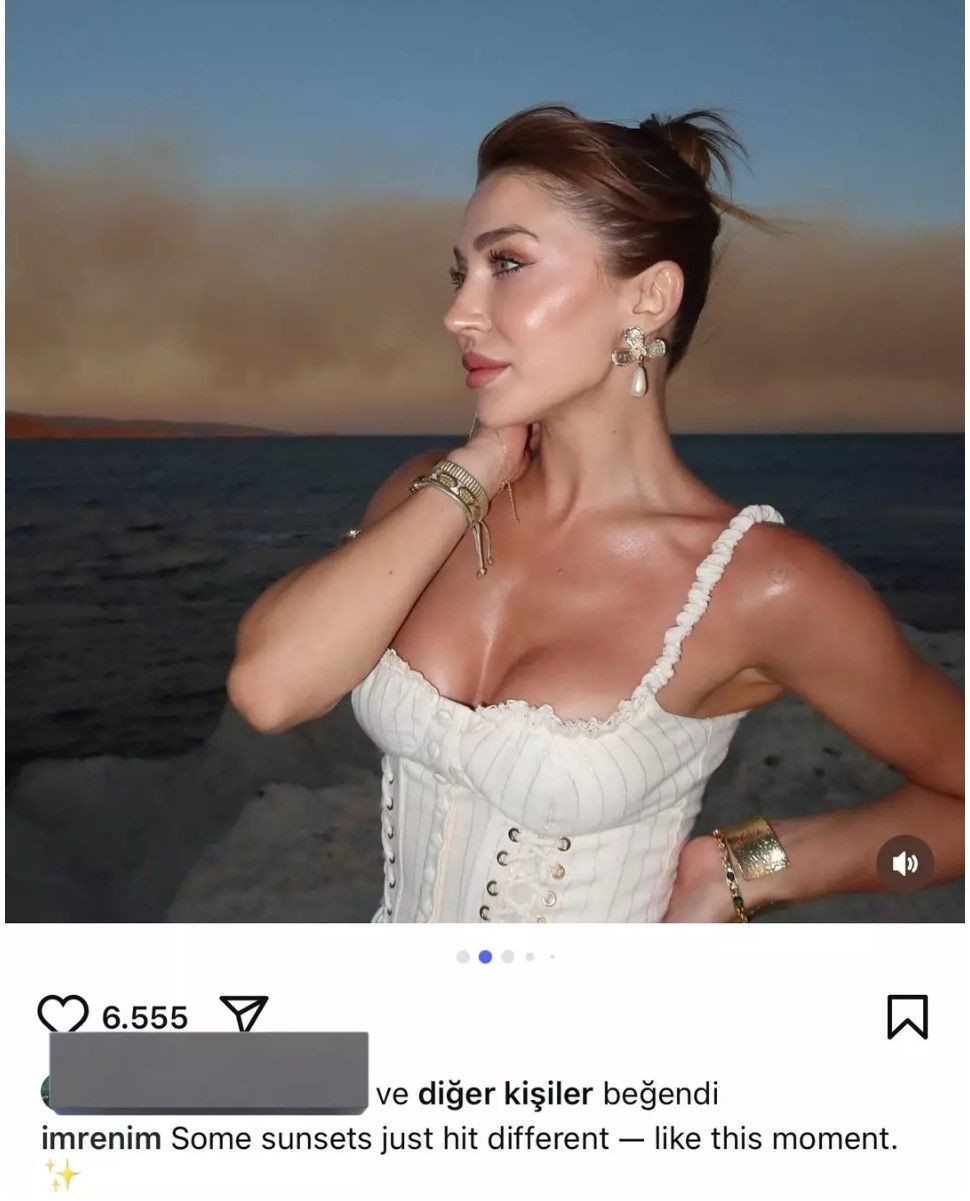
Task: Share the post via paper plane icon
Action: coord(243,1015)
